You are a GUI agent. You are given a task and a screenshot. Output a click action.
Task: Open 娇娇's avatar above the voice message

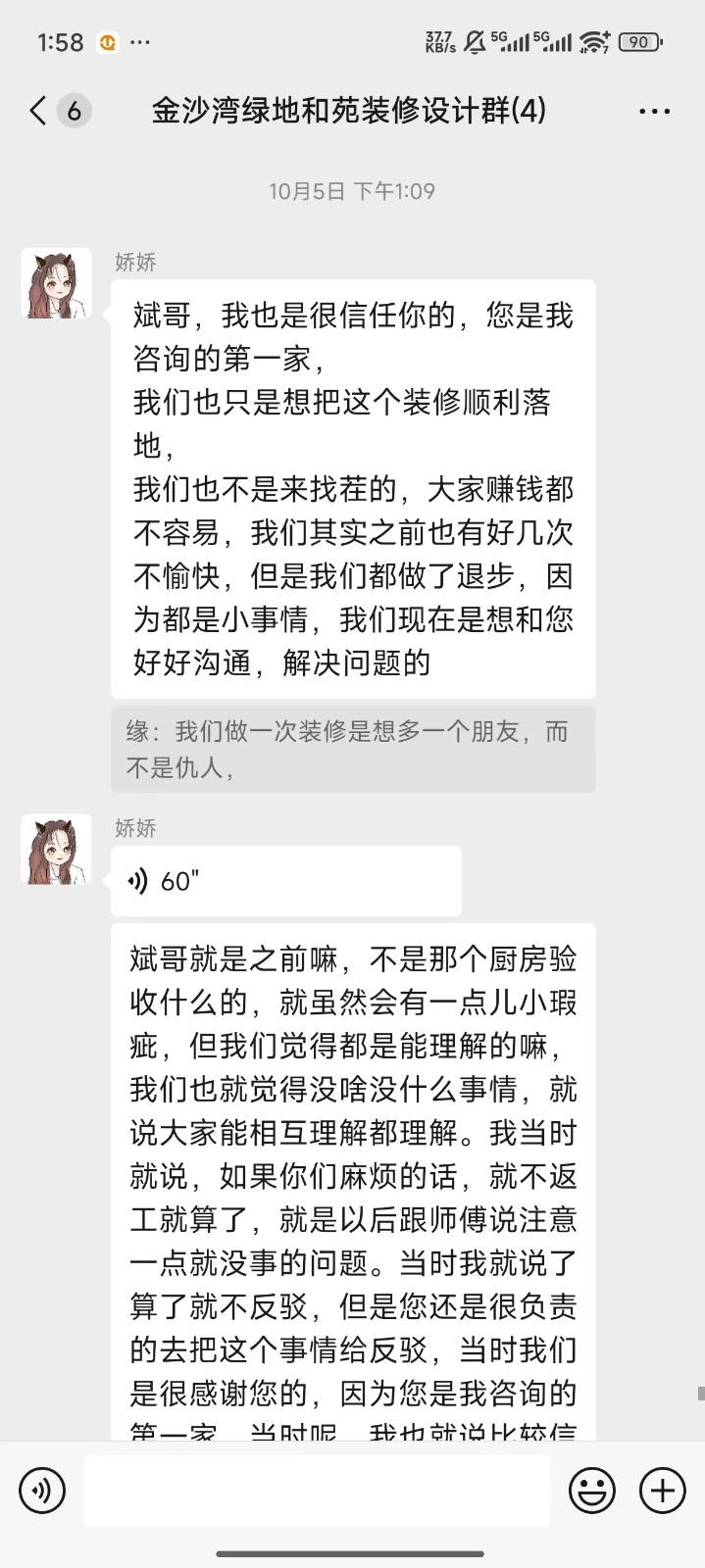tap(57, 850)
